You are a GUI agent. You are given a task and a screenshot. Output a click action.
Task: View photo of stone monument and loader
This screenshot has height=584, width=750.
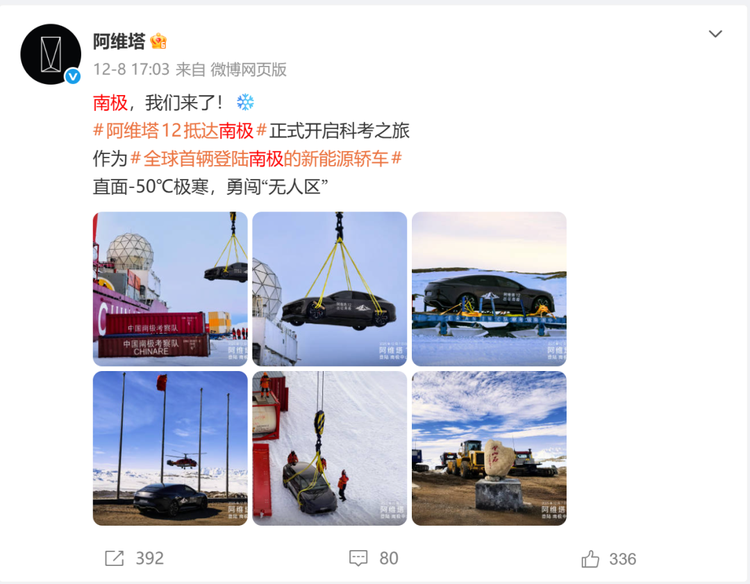(489, 448)
